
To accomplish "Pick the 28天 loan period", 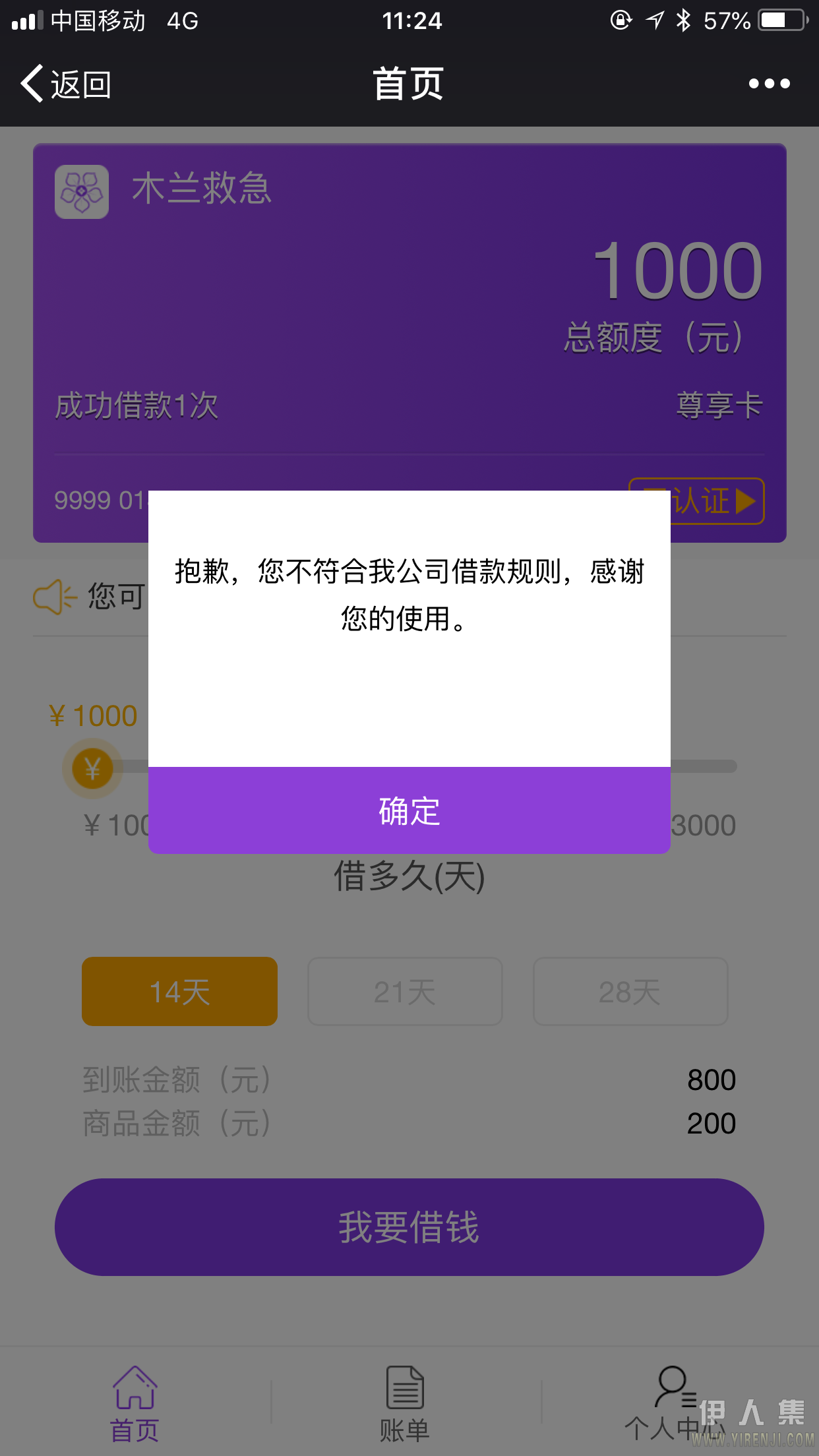I will coord(630,991).
